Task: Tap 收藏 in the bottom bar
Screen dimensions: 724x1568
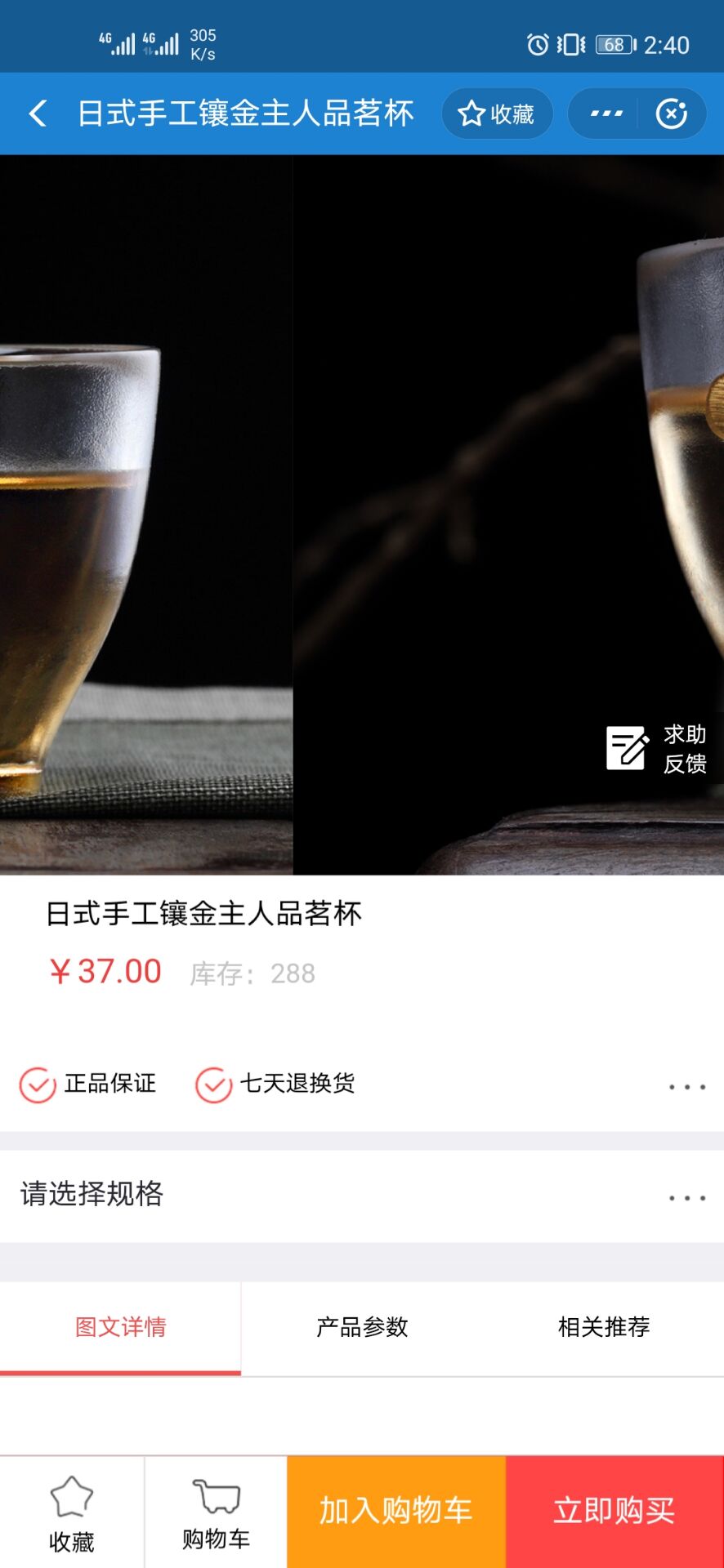Action: 72,1513
